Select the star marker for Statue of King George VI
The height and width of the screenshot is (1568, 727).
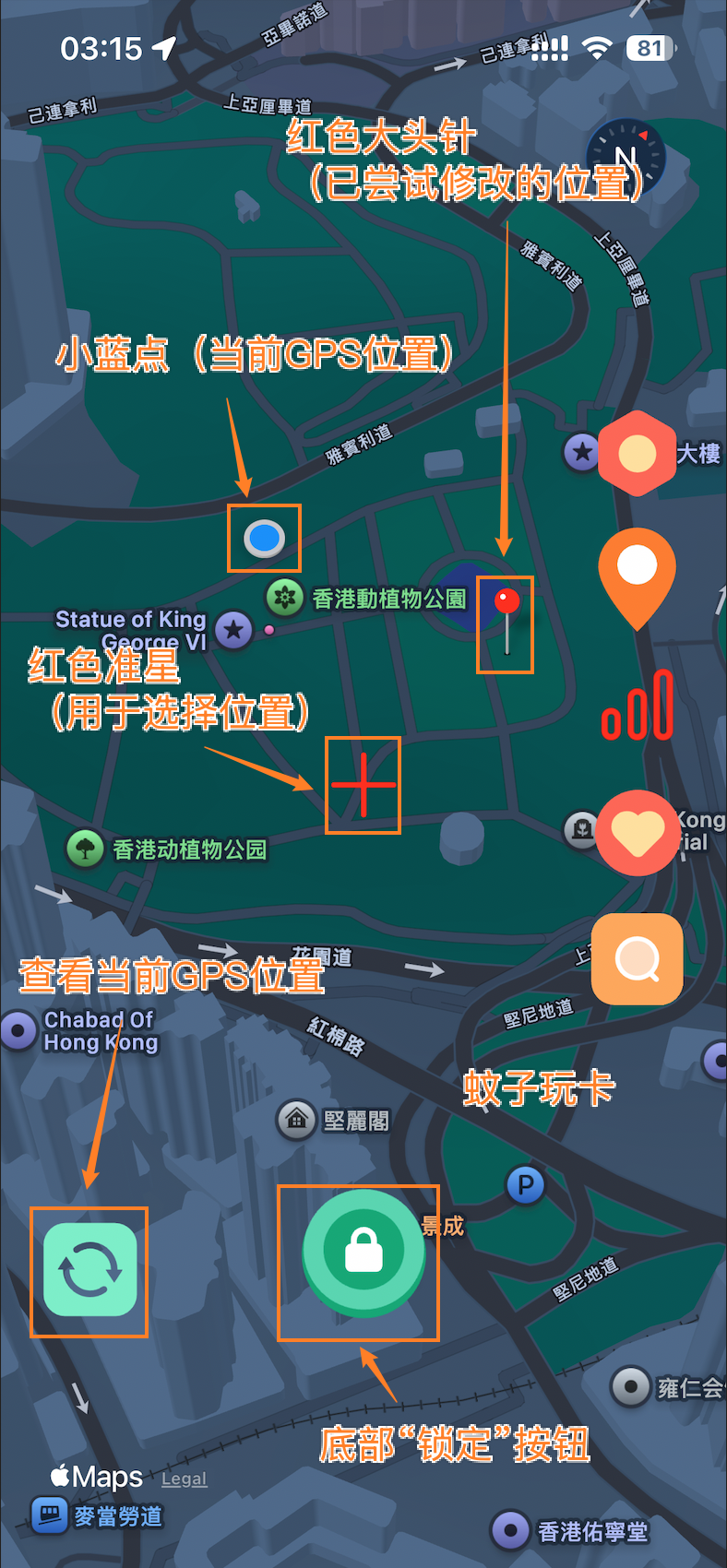coord(233,631)
